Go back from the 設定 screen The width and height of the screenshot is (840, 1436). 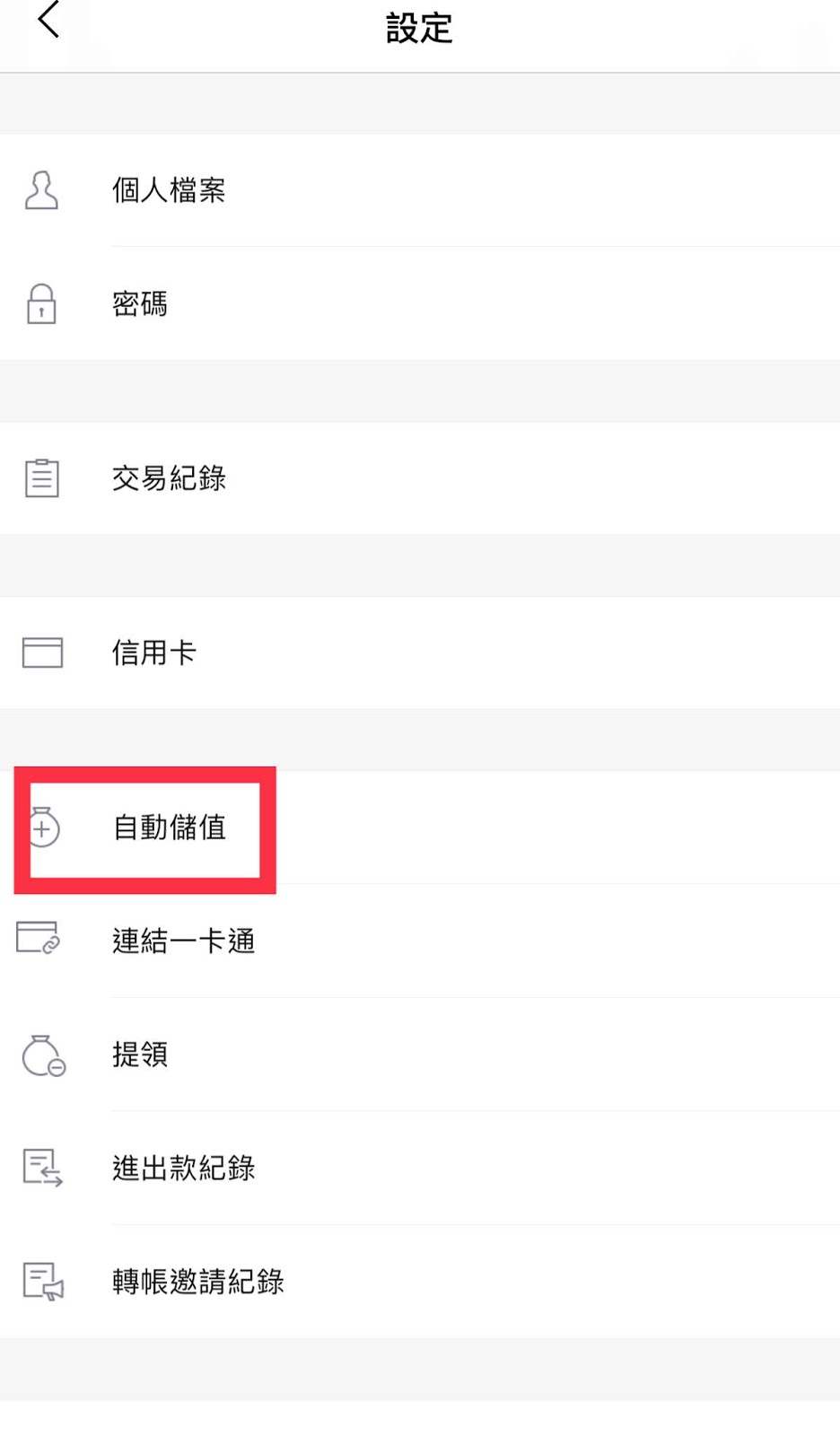pos(48,22)
